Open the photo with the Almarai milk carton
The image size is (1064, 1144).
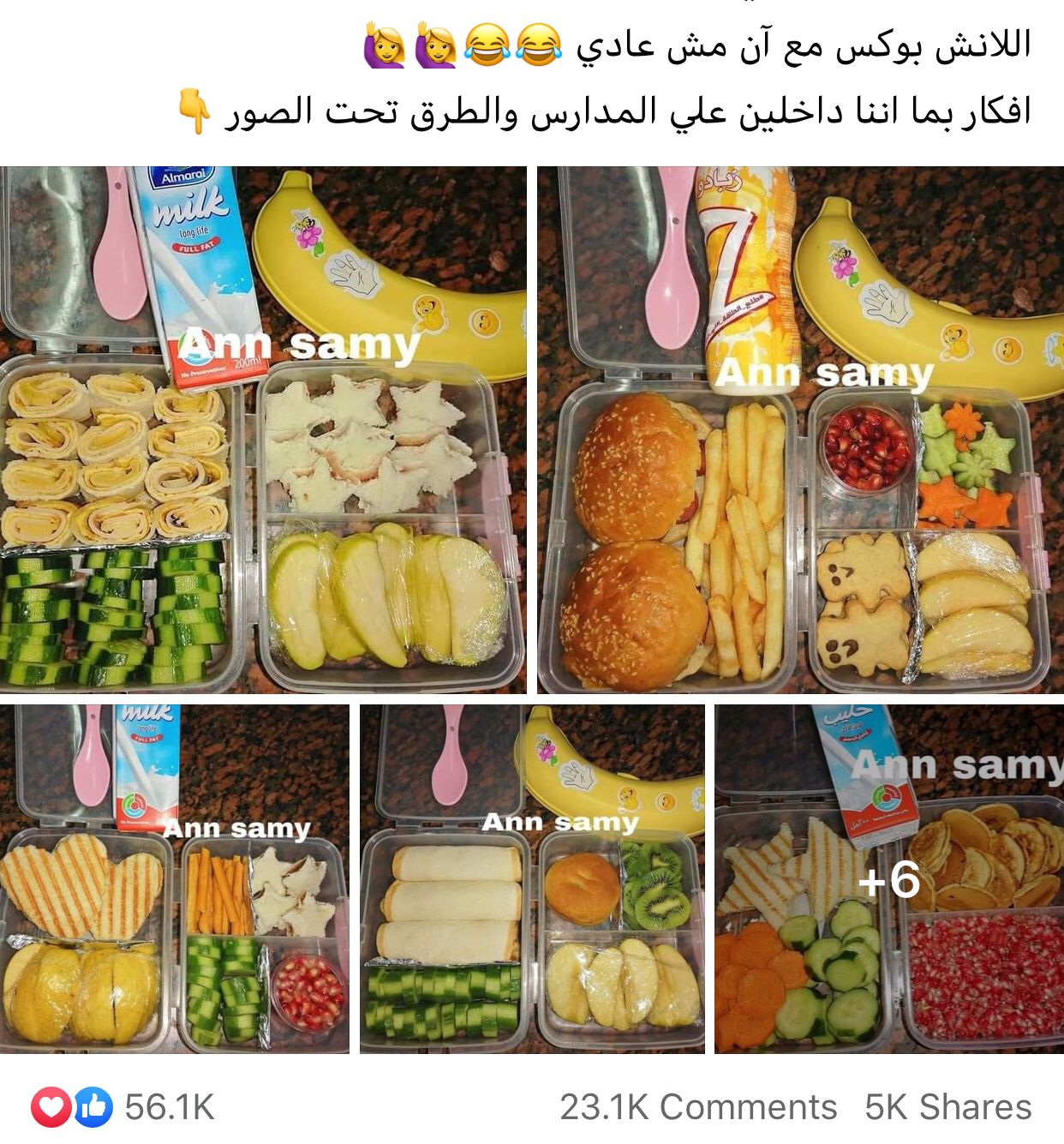tap(263, 429)
